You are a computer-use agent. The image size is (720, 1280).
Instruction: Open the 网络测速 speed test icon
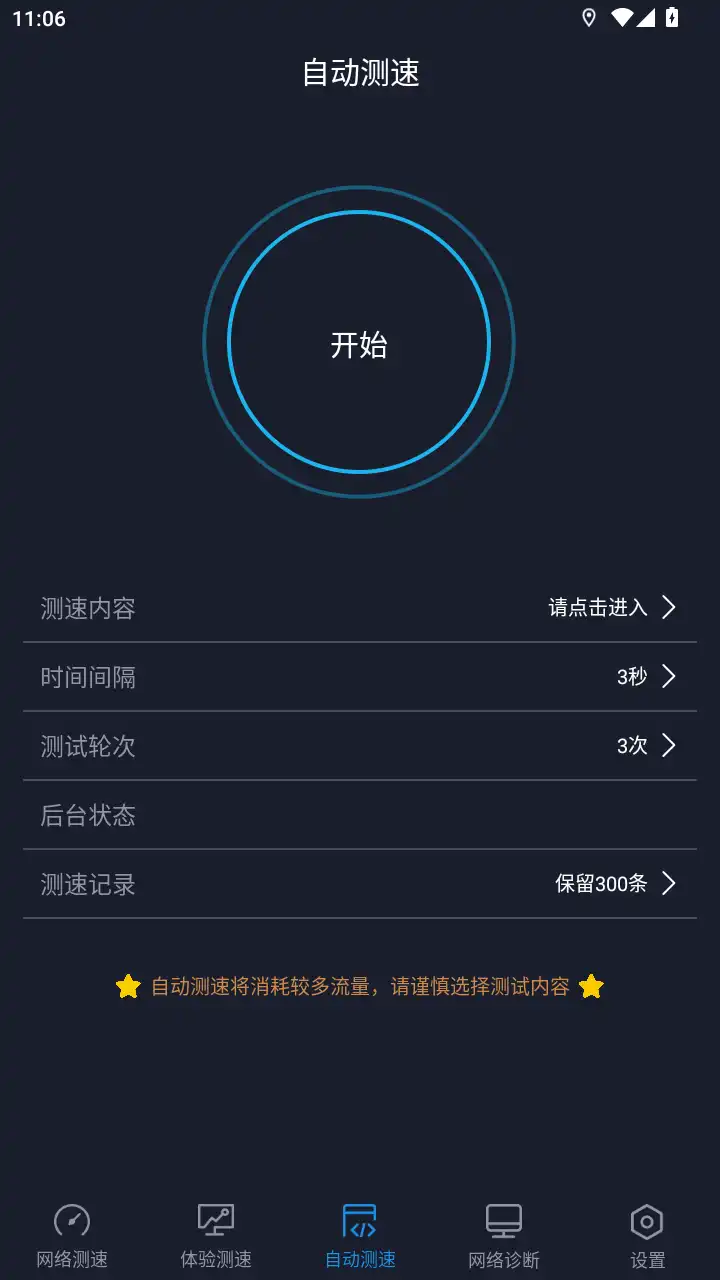pos(71,1220)
